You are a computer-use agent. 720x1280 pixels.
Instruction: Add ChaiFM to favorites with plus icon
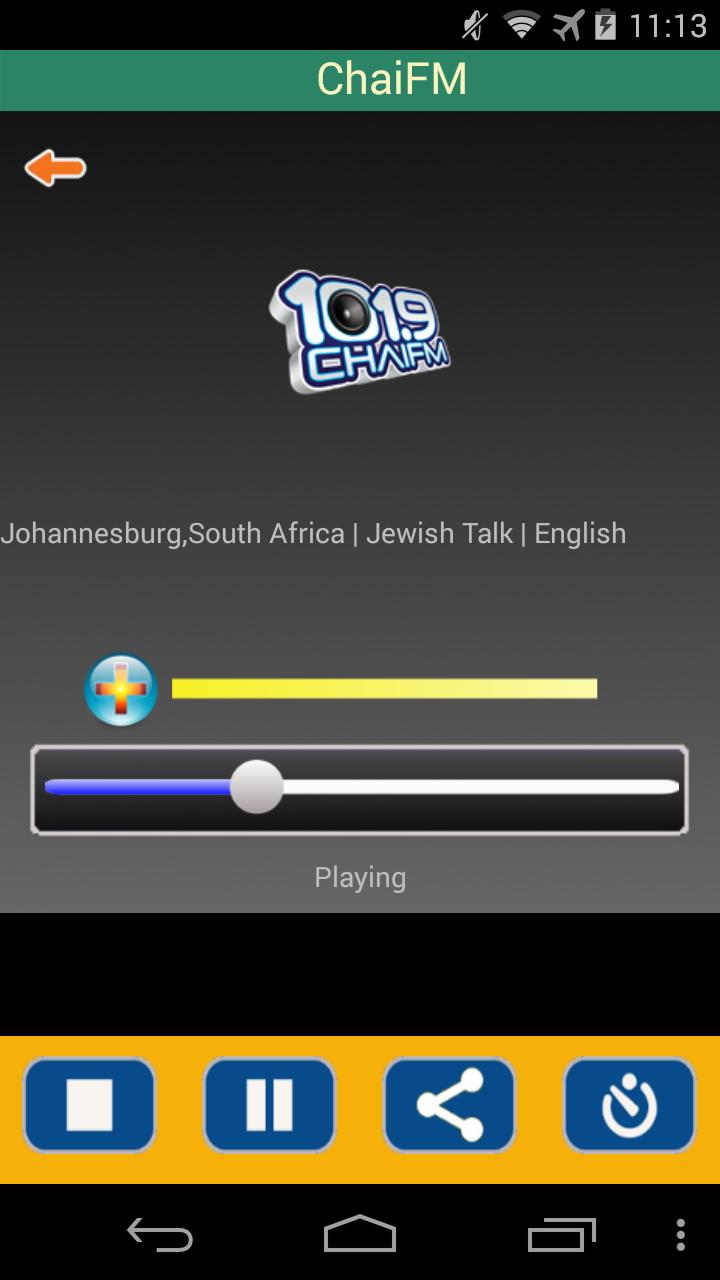pyautogui.click(x=121, y=689)
